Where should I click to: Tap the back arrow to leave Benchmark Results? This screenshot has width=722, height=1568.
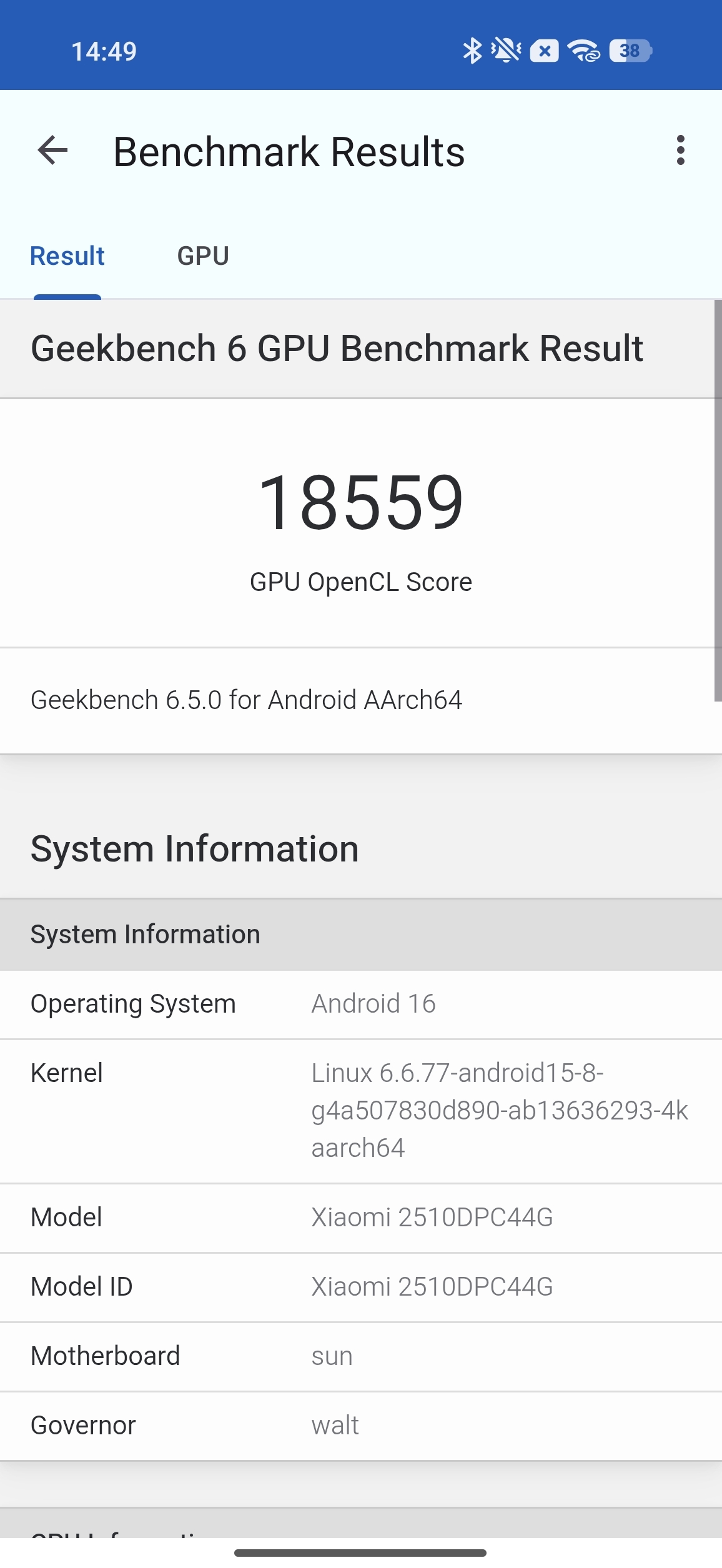pos(51,150)
